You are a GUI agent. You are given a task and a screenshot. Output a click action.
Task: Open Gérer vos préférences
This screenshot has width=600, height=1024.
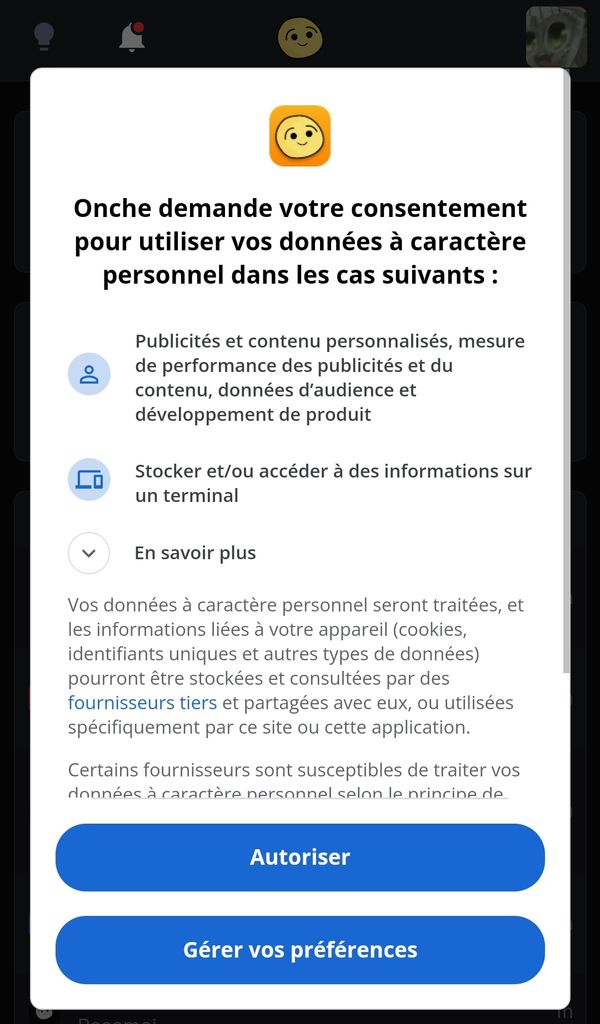click(x=300, y=949)
